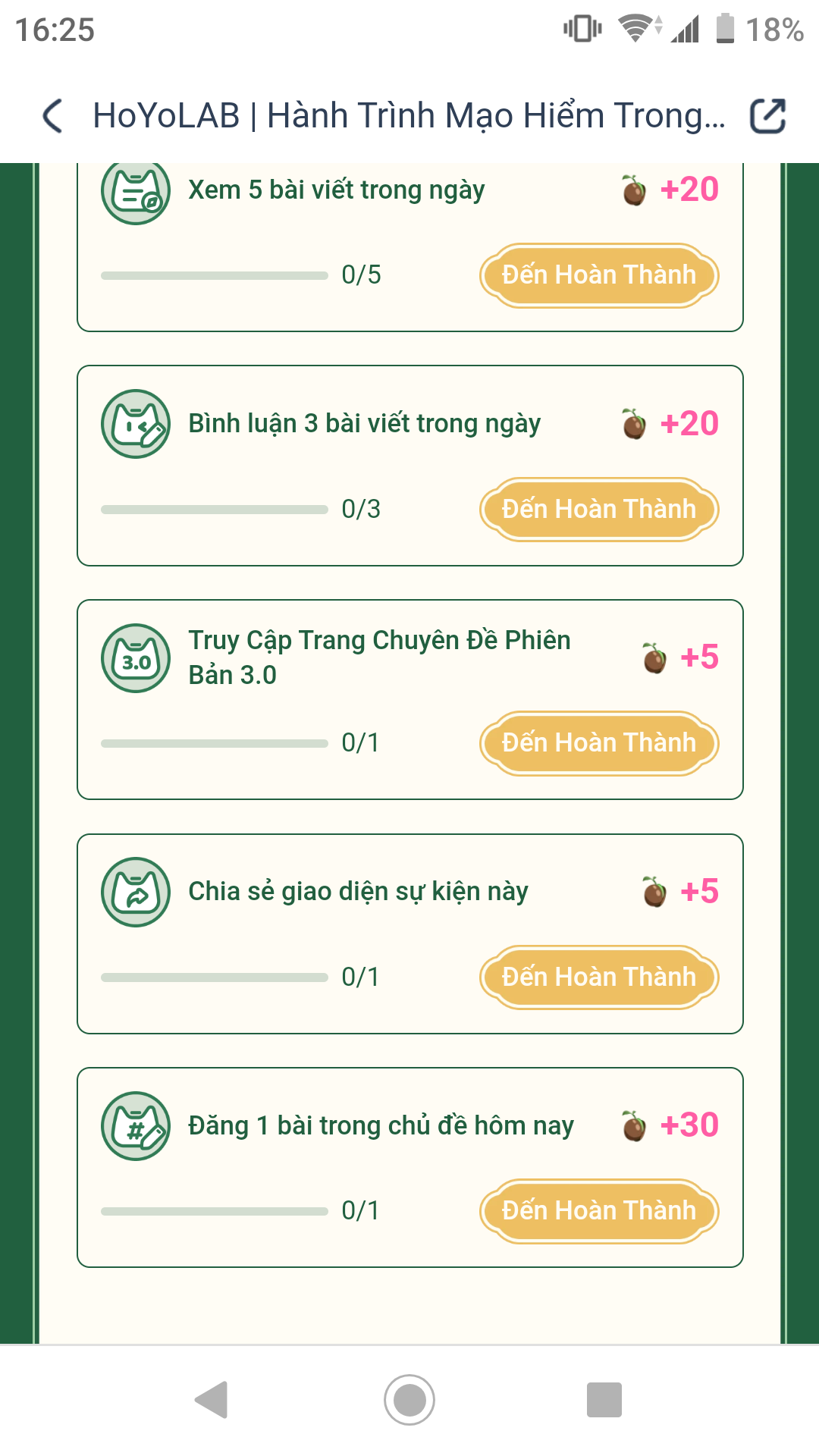Image resolution: width=819 pixels, height=1456 pixels.
Task: Tap the system home button
Action: [409, 1399]
